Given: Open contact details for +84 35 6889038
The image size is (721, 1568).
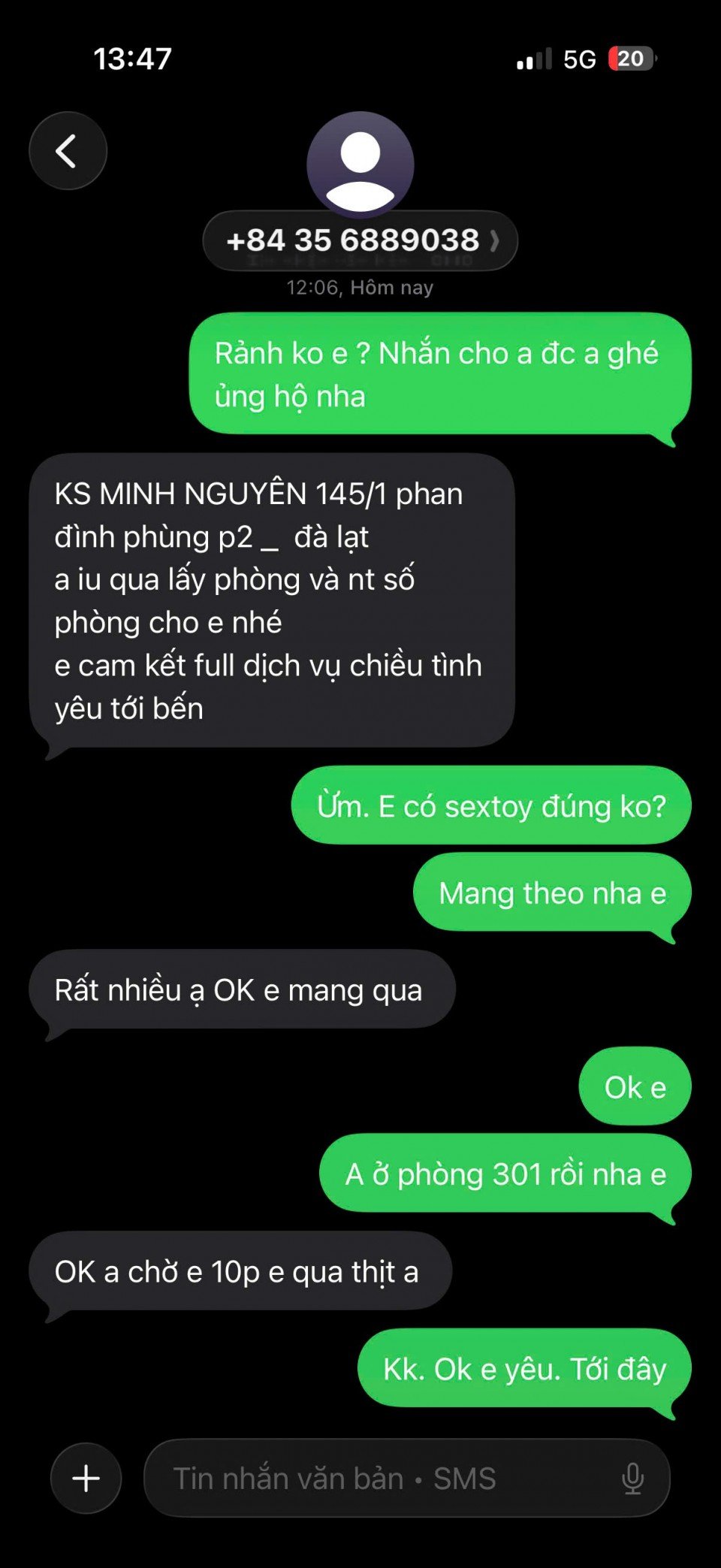Looking at the screenshot, I should point(360,240).
